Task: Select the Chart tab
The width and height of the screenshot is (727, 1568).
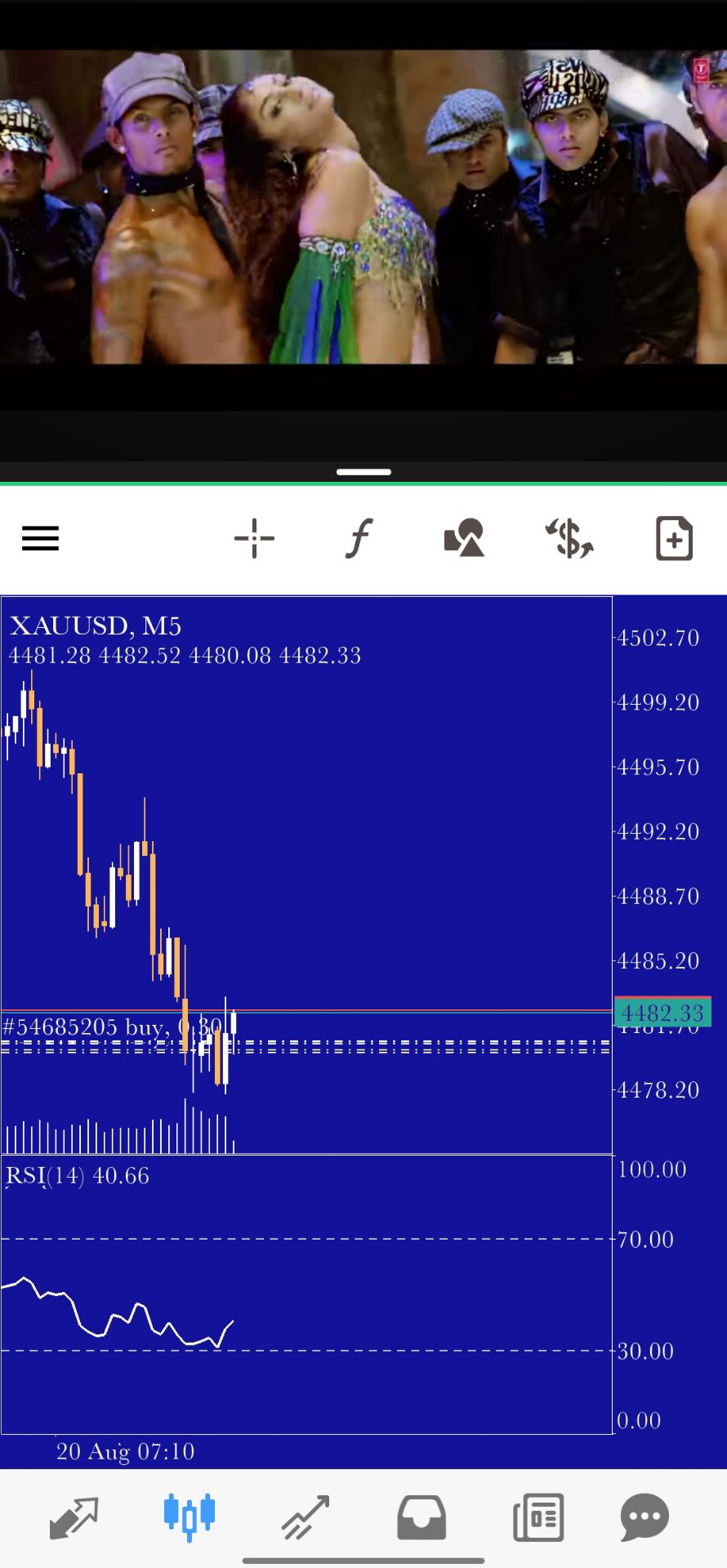Action: coord(190,1517)
